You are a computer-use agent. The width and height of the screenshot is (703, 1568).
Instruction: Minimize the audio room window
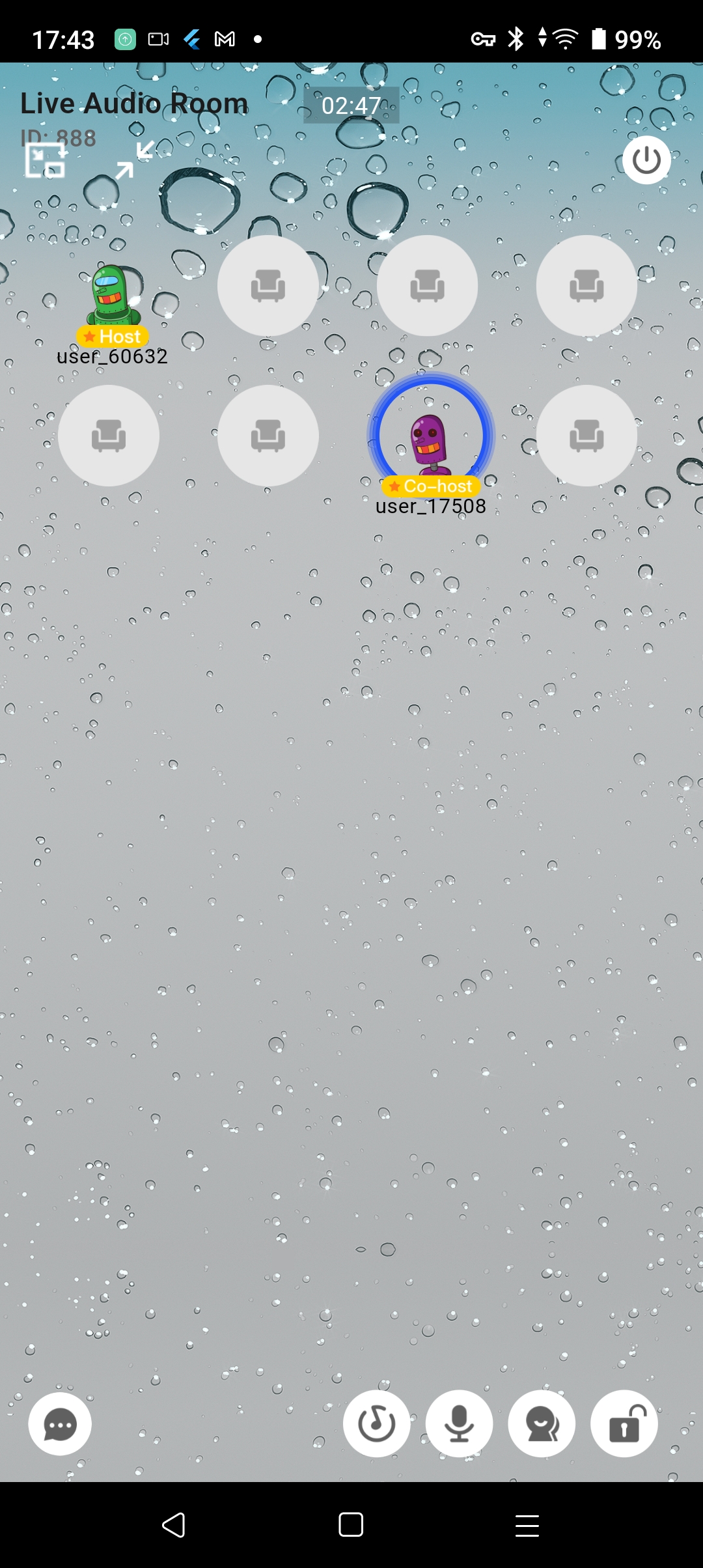pos(135,160)
